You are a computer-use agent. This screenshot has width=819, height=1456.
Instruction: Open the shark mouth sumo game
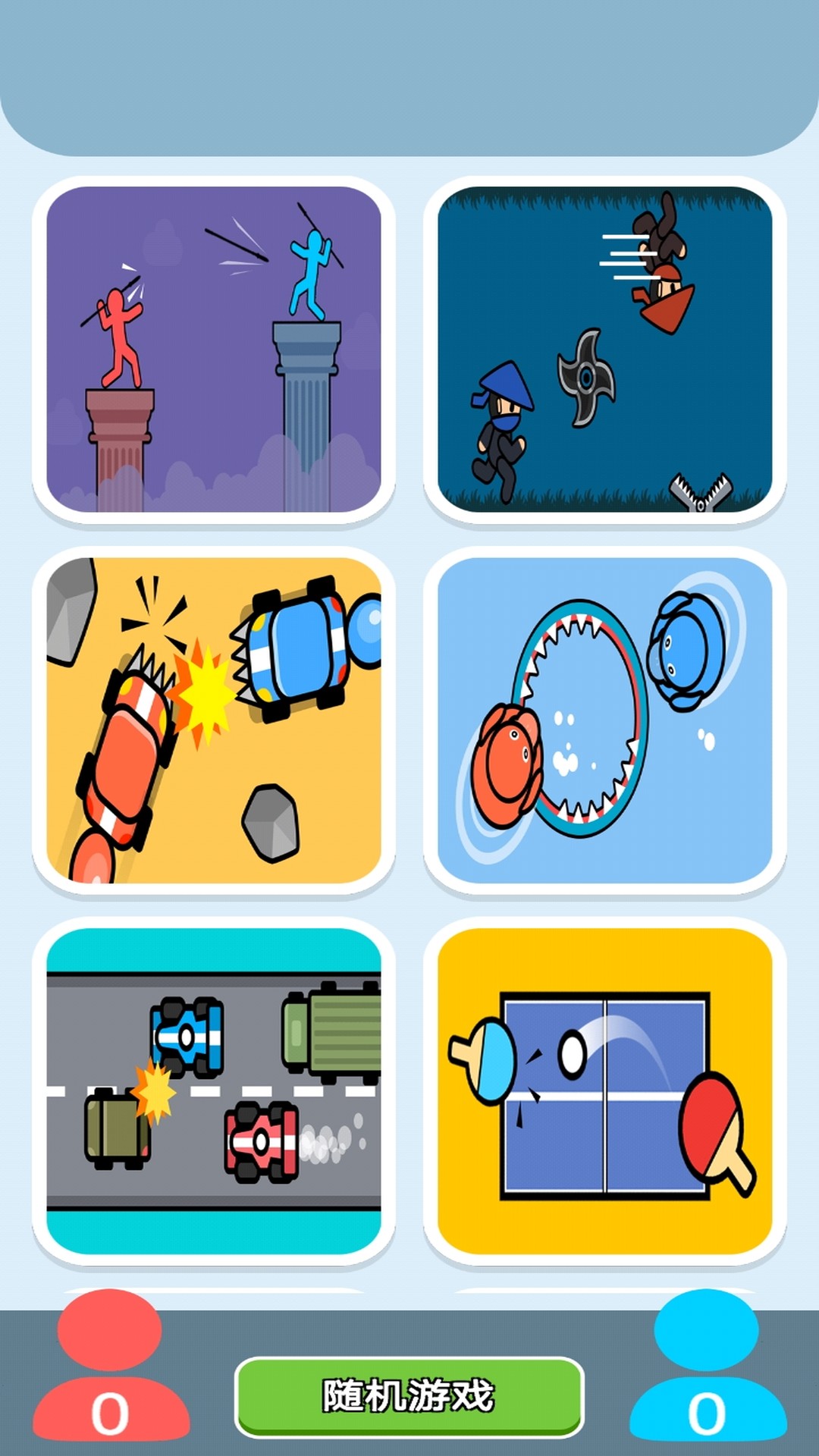click(x=604, y=720)
